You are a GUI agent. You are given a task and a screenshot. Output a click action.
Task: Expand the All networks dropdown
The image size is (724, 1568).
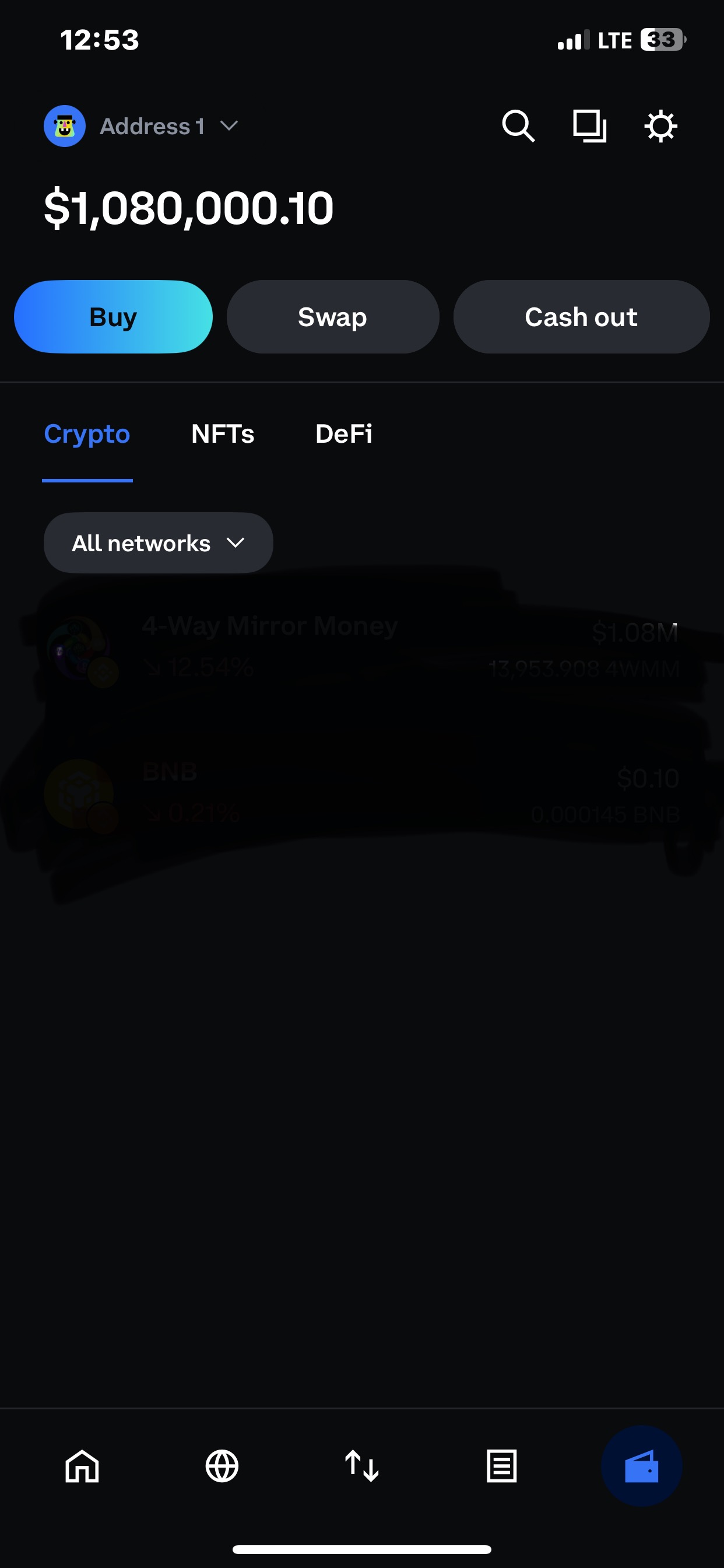158,542
